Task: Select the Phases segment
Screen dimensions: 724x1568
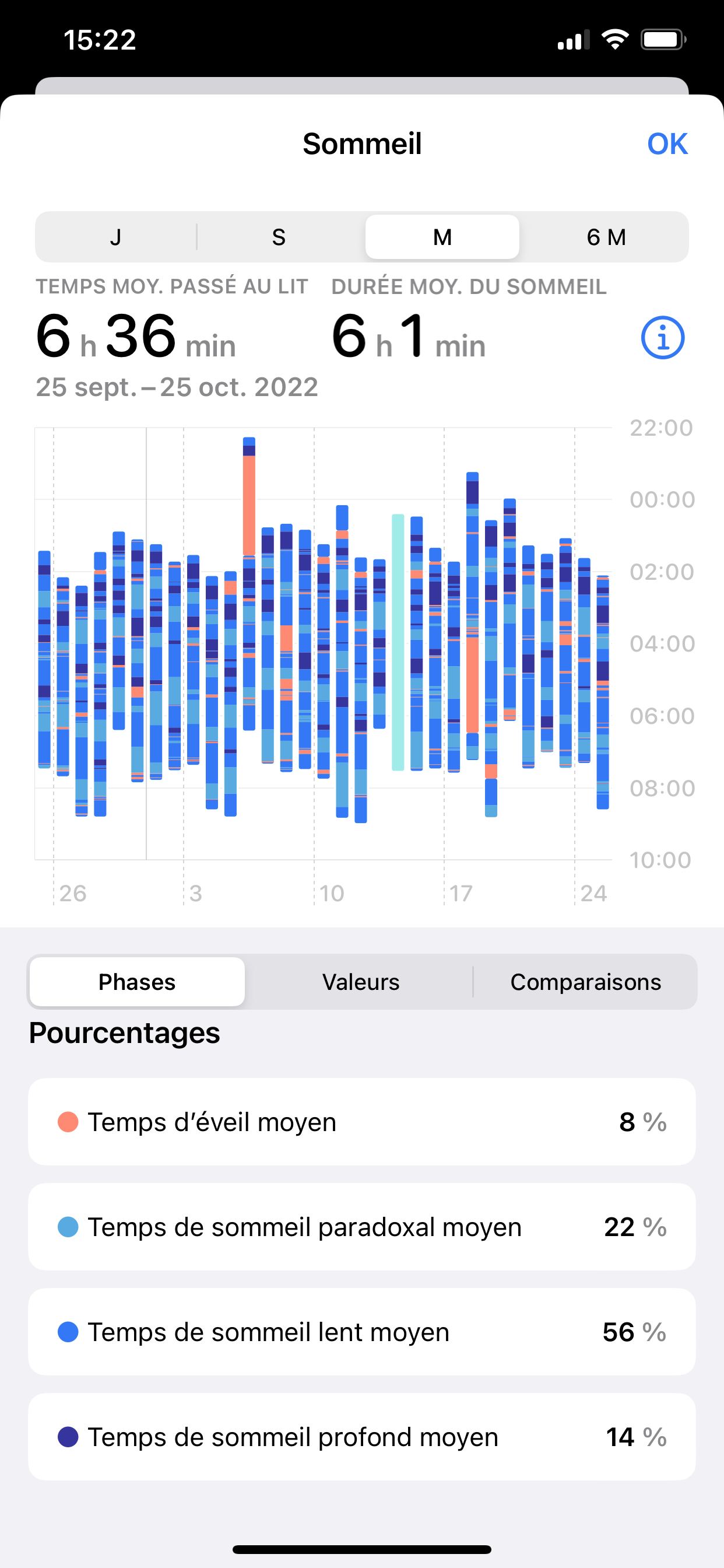Action: coord(137,982)
